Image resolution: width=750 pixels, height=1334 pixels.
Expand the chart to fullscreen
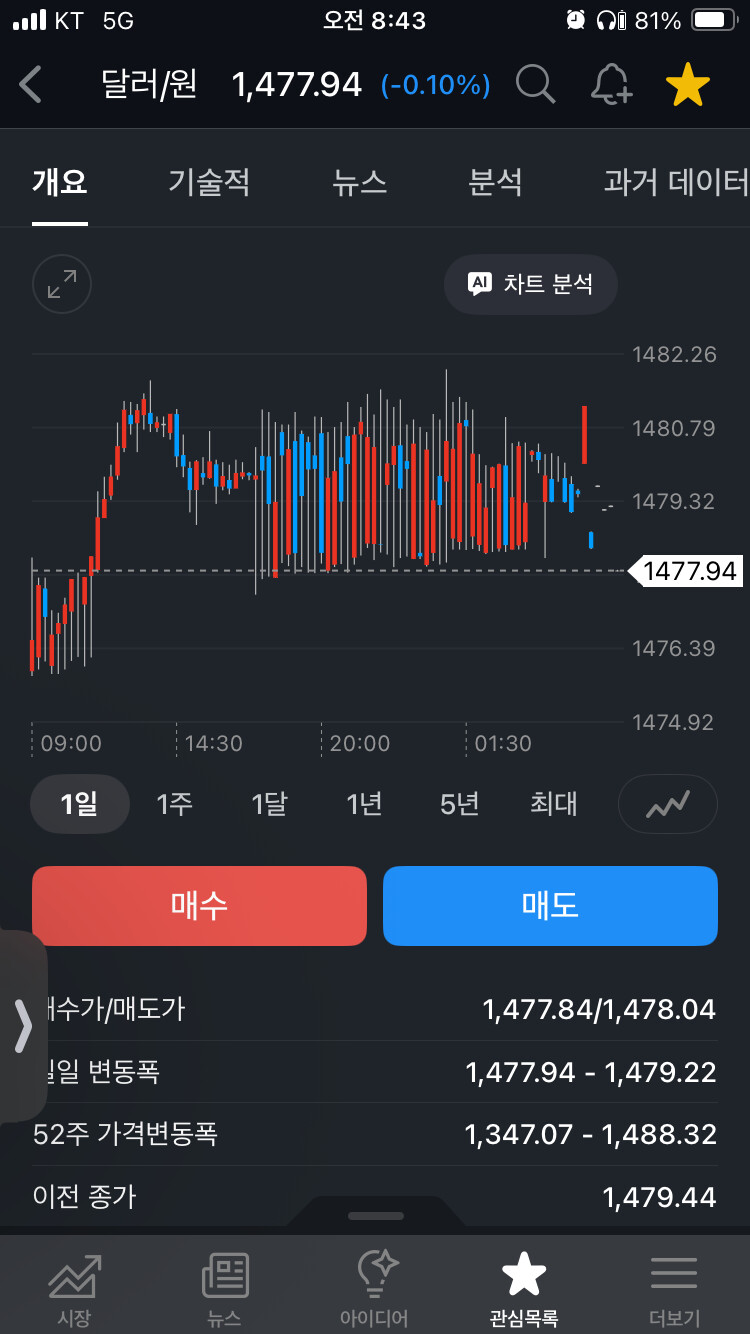pyautogui.click(x=62, y=285)
